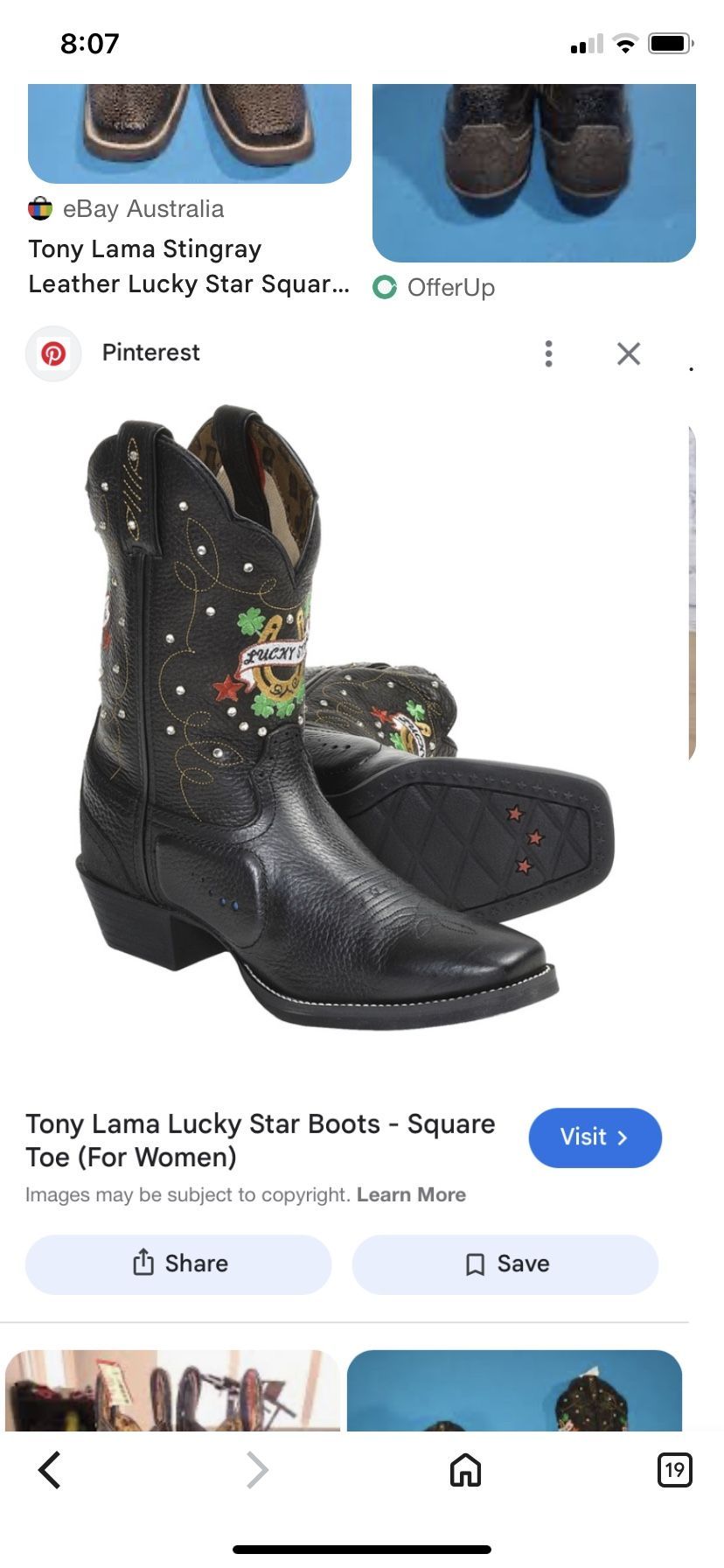
Task: Select the OfferUp logo icon
Action: pos(385,287)
